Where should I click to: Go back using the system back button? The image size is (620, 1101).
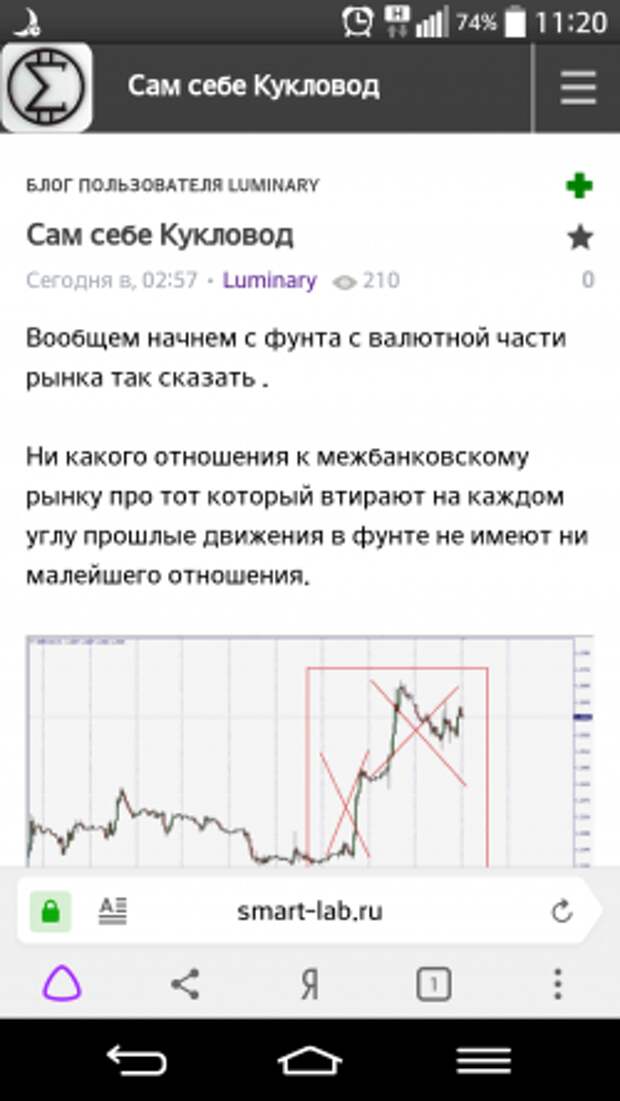click(136, 1060)
